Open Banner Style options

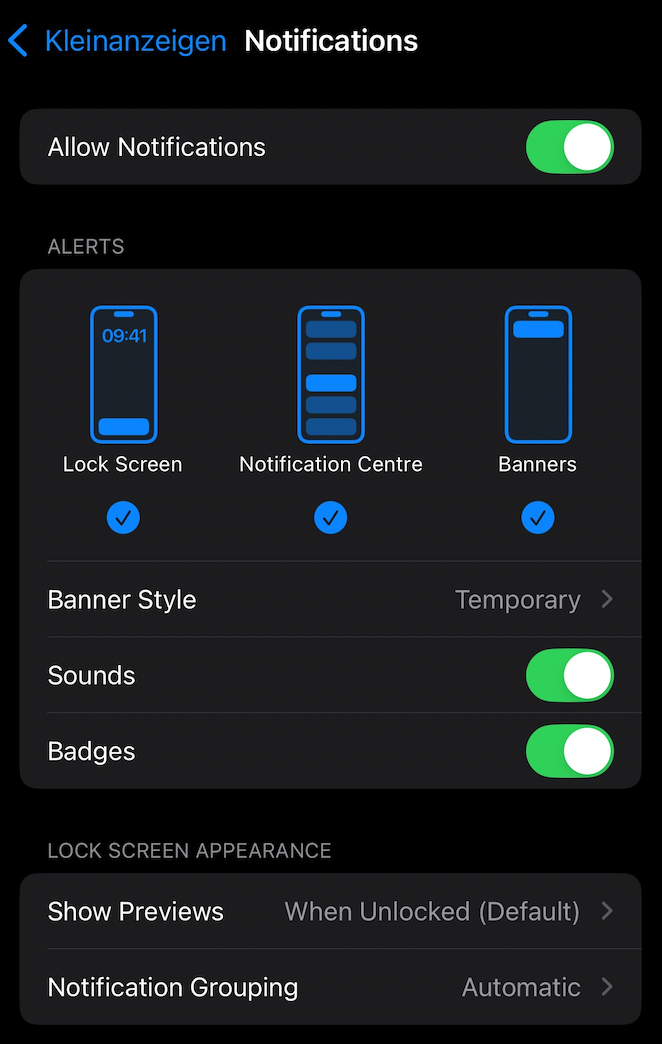pos(330,600)
